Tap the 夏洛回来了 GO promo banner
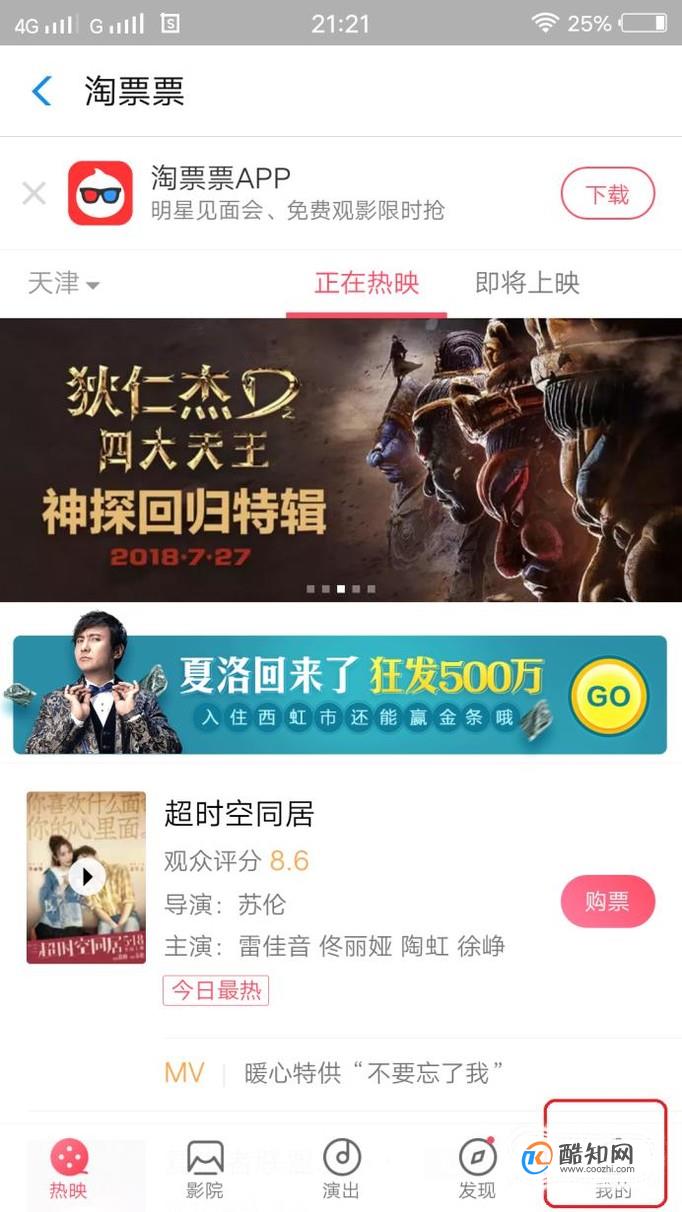The height and width of the screenshot is (1212, 682). tap(340, 694)
